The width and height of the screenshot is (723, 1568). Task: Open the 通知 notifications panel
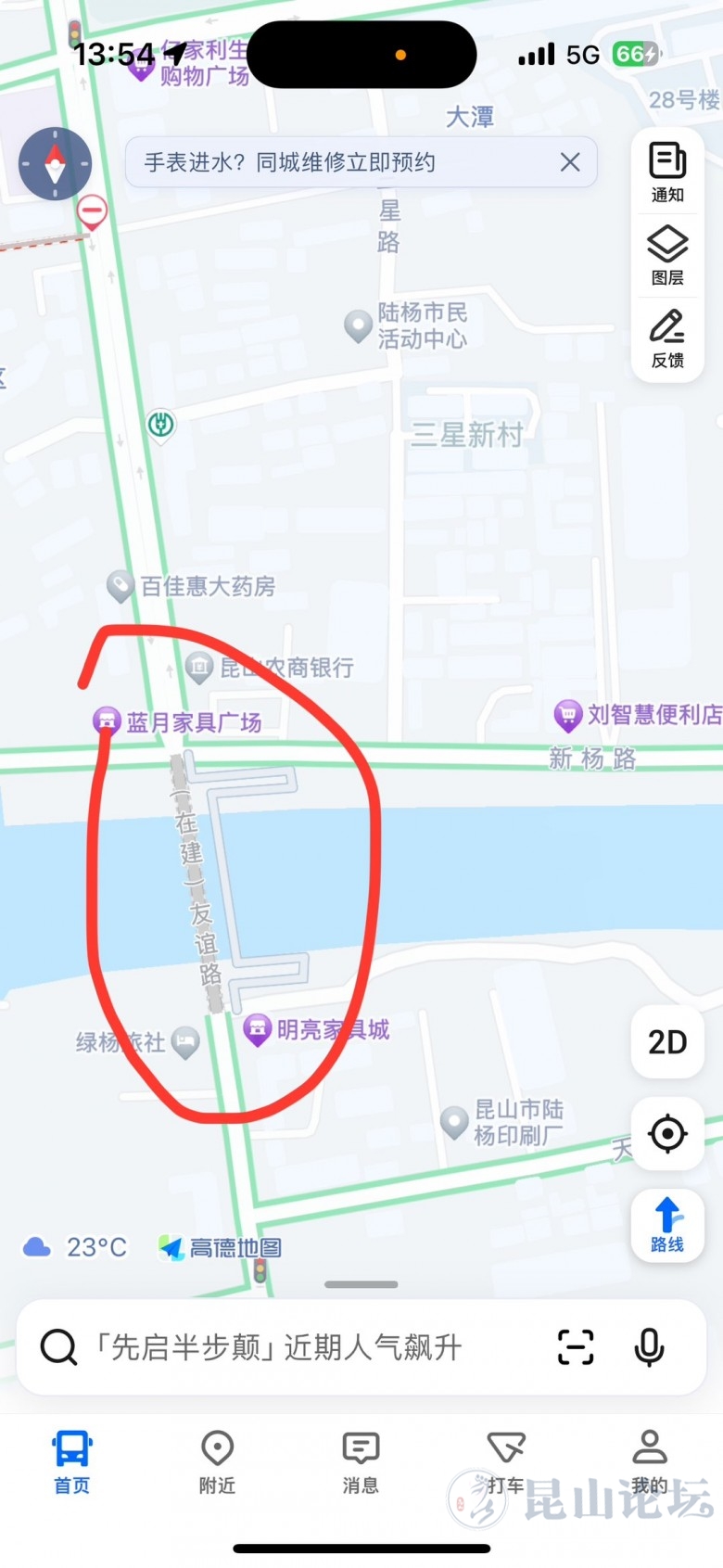pyautogui.click(x=667, y=172)
